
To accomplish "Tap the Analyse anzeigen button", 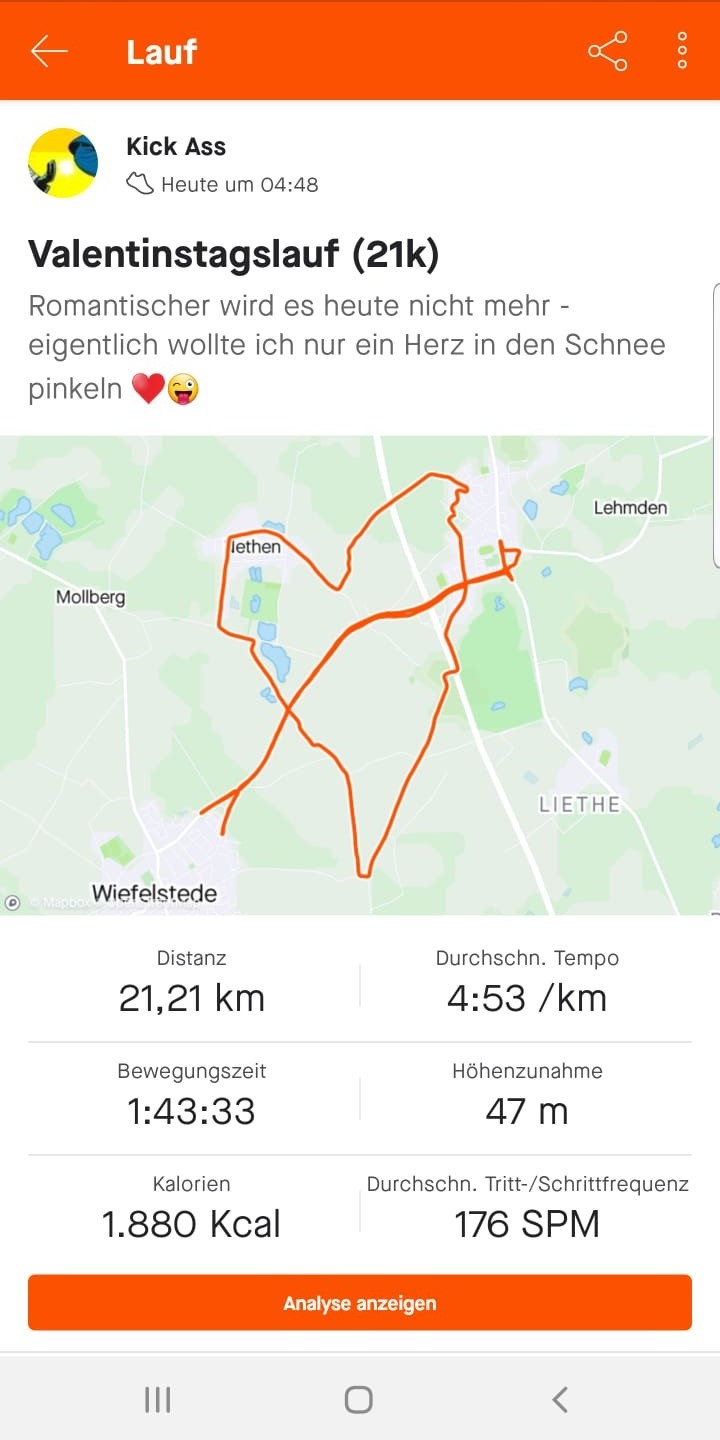I will 360,1303.
